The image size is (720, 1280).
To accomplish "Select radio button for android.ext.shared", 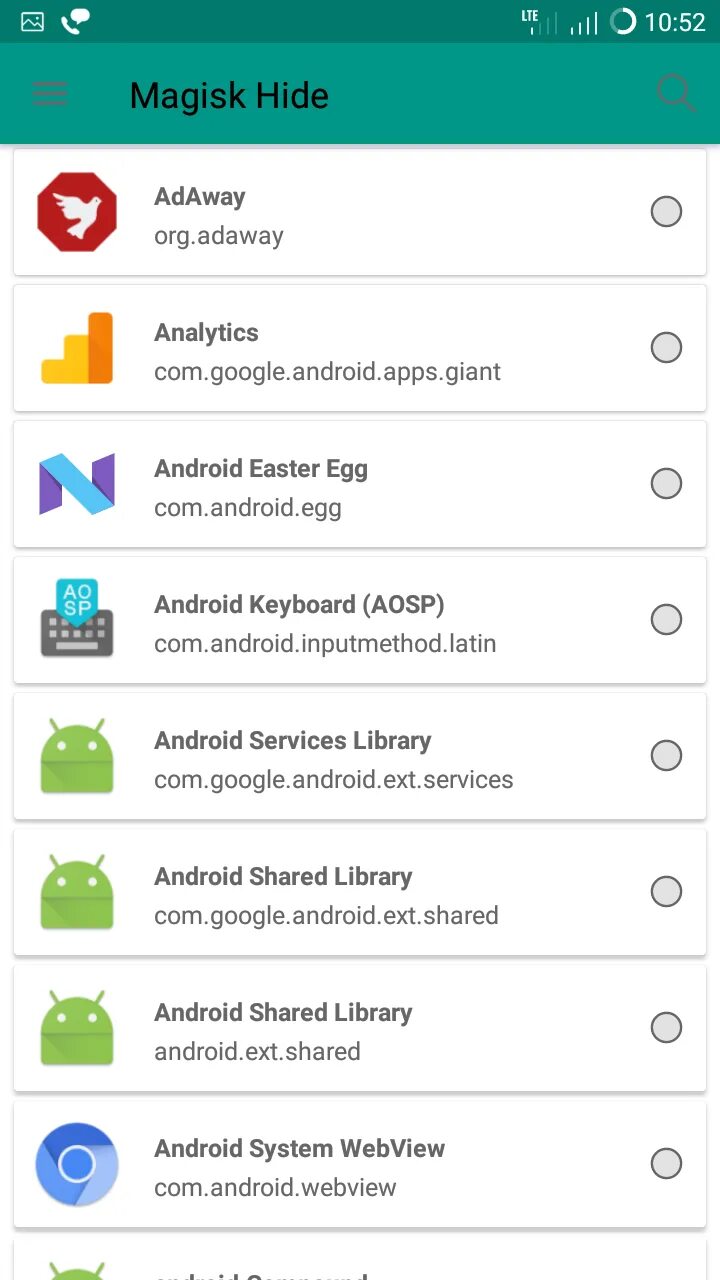I will [666, 1027].
